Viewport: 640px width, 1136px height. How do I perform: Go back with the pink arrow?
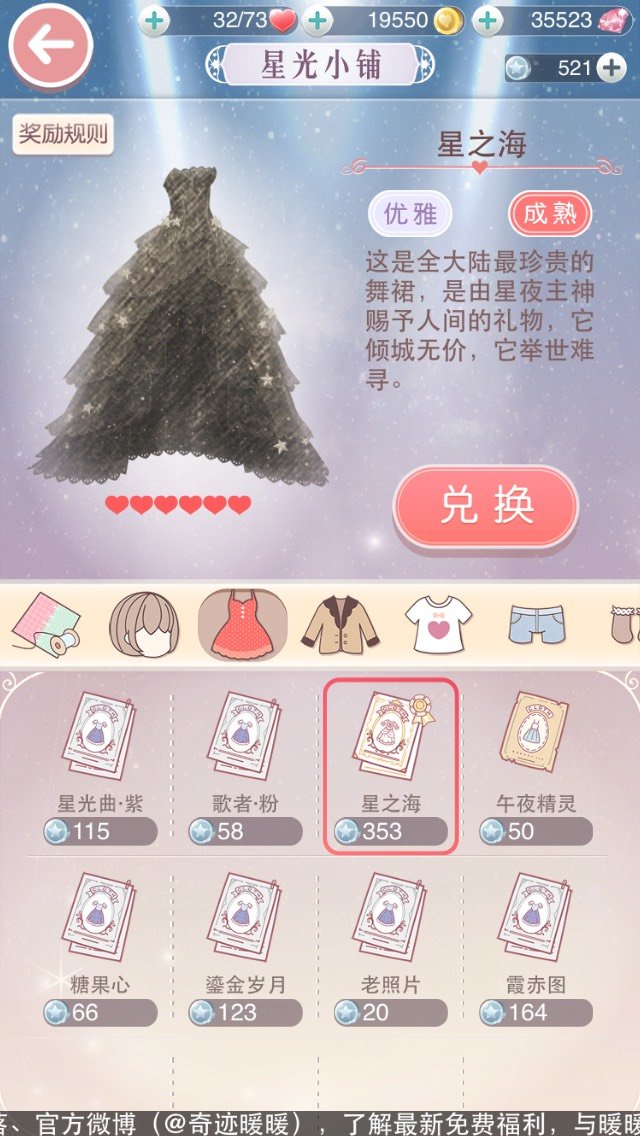click(x=50, y=46)
